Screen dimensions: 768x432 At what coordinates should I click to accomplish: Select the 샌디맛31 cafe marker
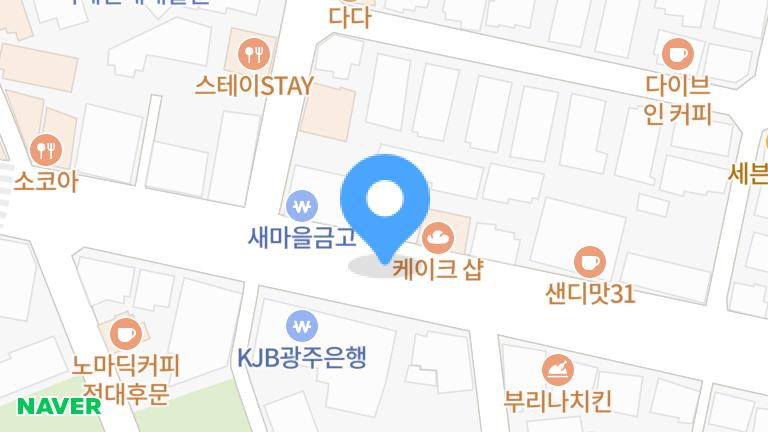(x=590, y=263)
